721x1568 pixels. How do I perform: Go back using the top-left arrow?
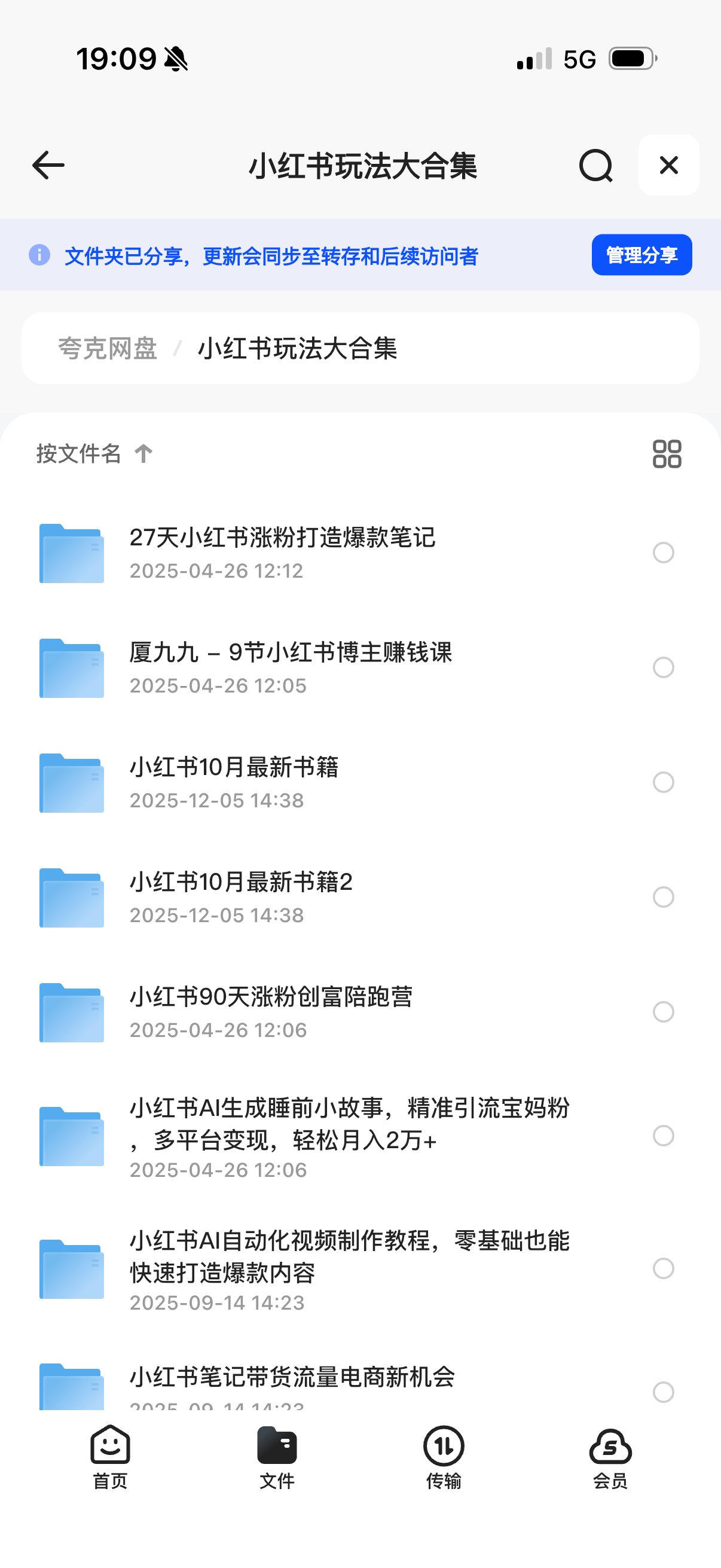[x=48, y=166]
